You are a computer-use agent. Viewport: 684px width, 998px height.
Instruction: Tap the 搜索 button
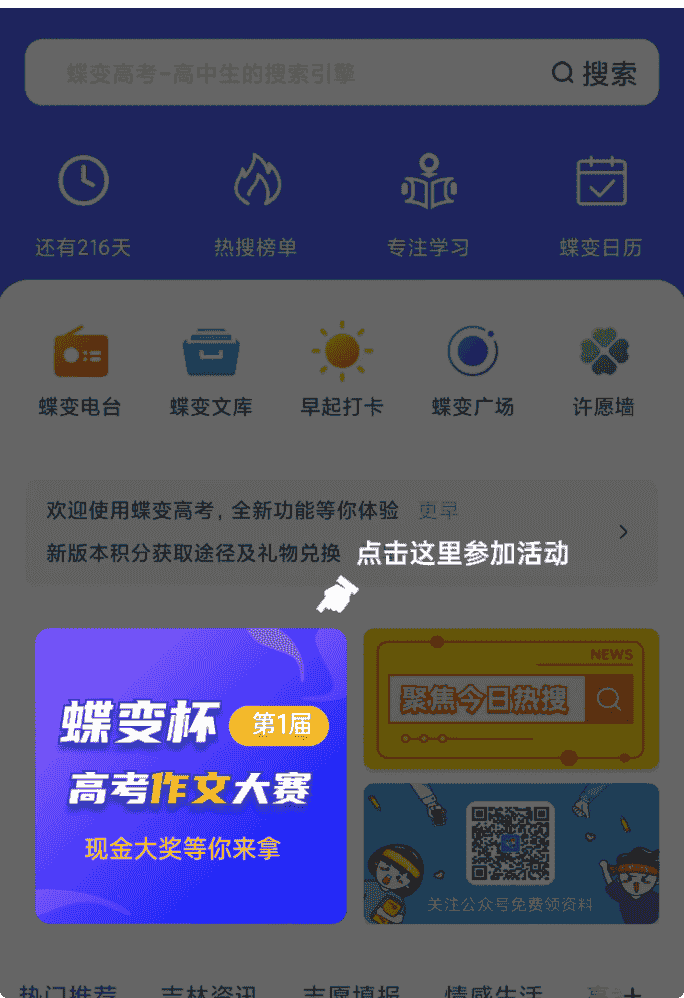(x=594, y=73)
